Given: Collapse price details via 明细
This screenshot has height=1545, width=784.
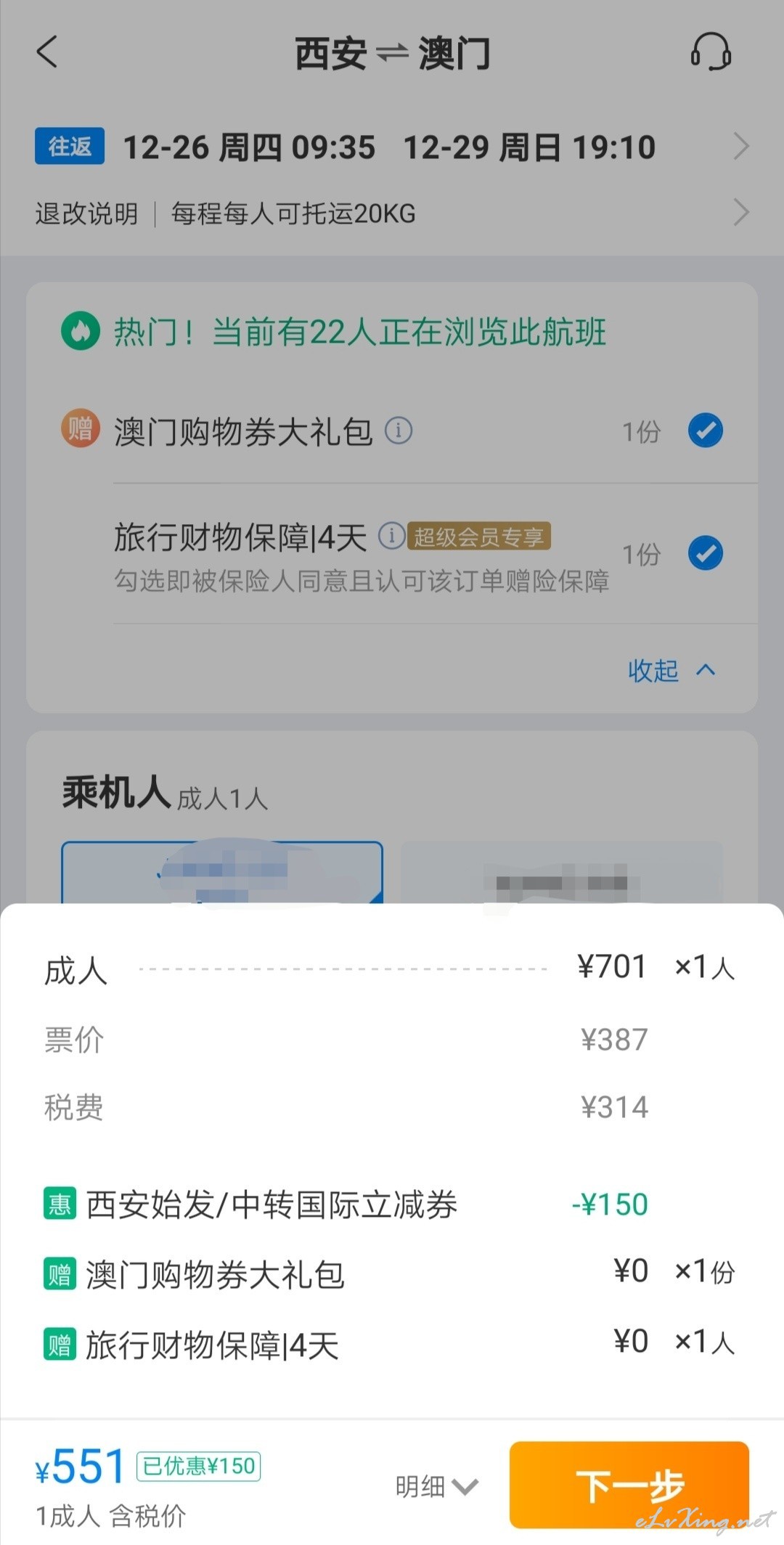Looking at the screenshot, I should tap(436, 1486).
